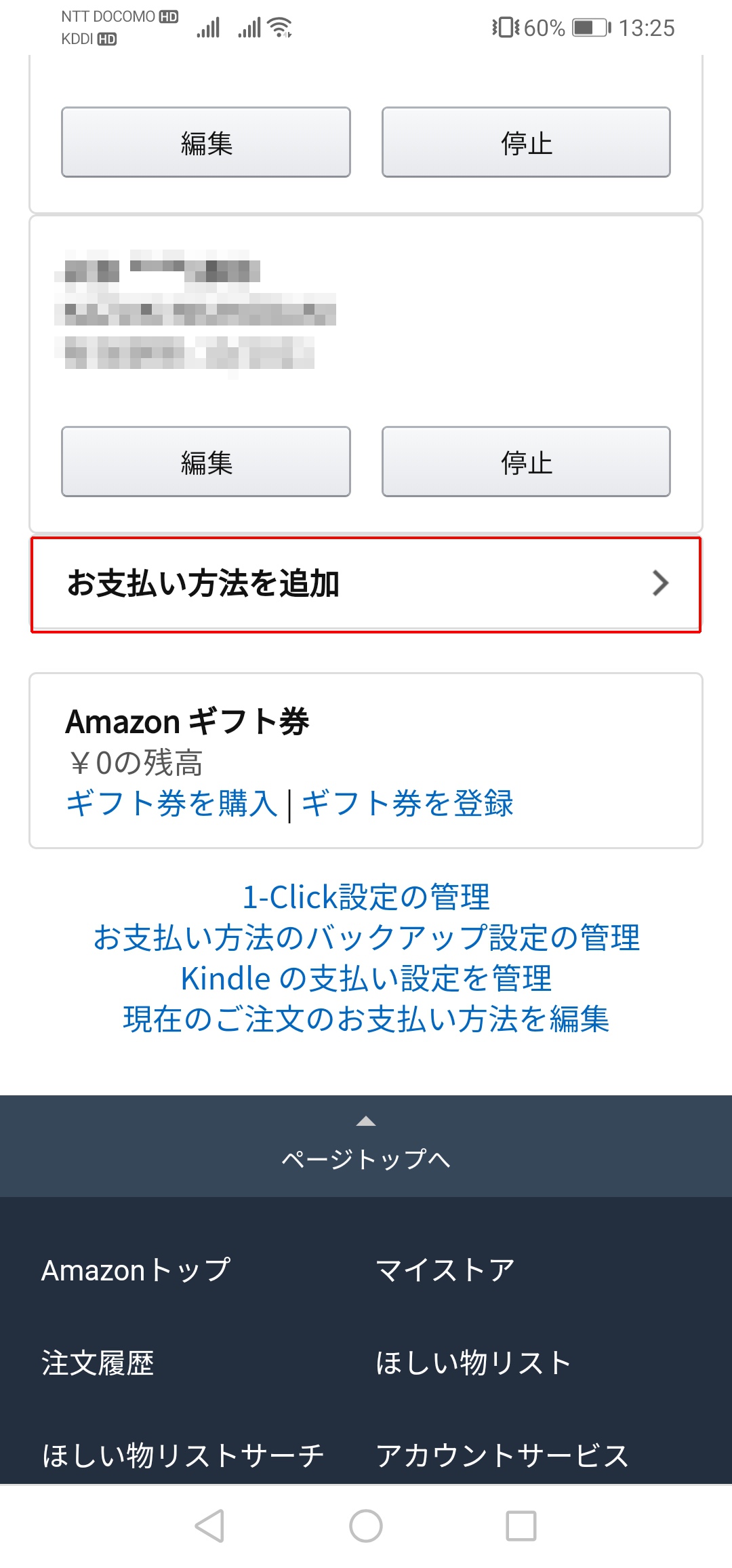Open お支払い方法のバックアップ設定の管理

366,938
